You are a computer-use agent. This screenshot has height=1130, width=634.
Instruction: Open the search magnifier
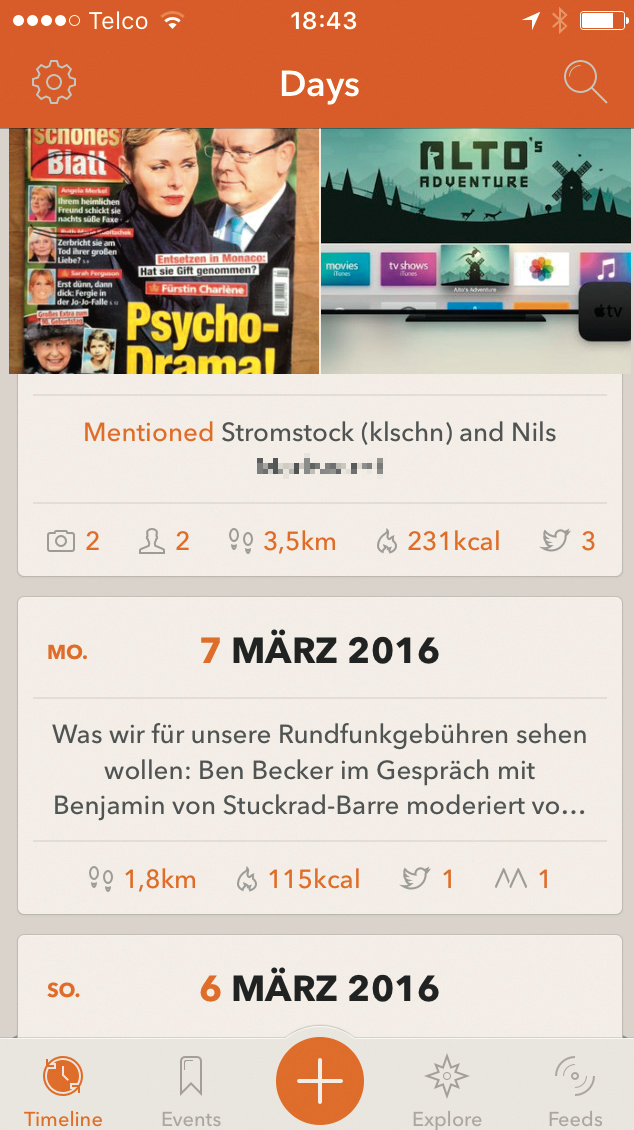click(585, 82)
